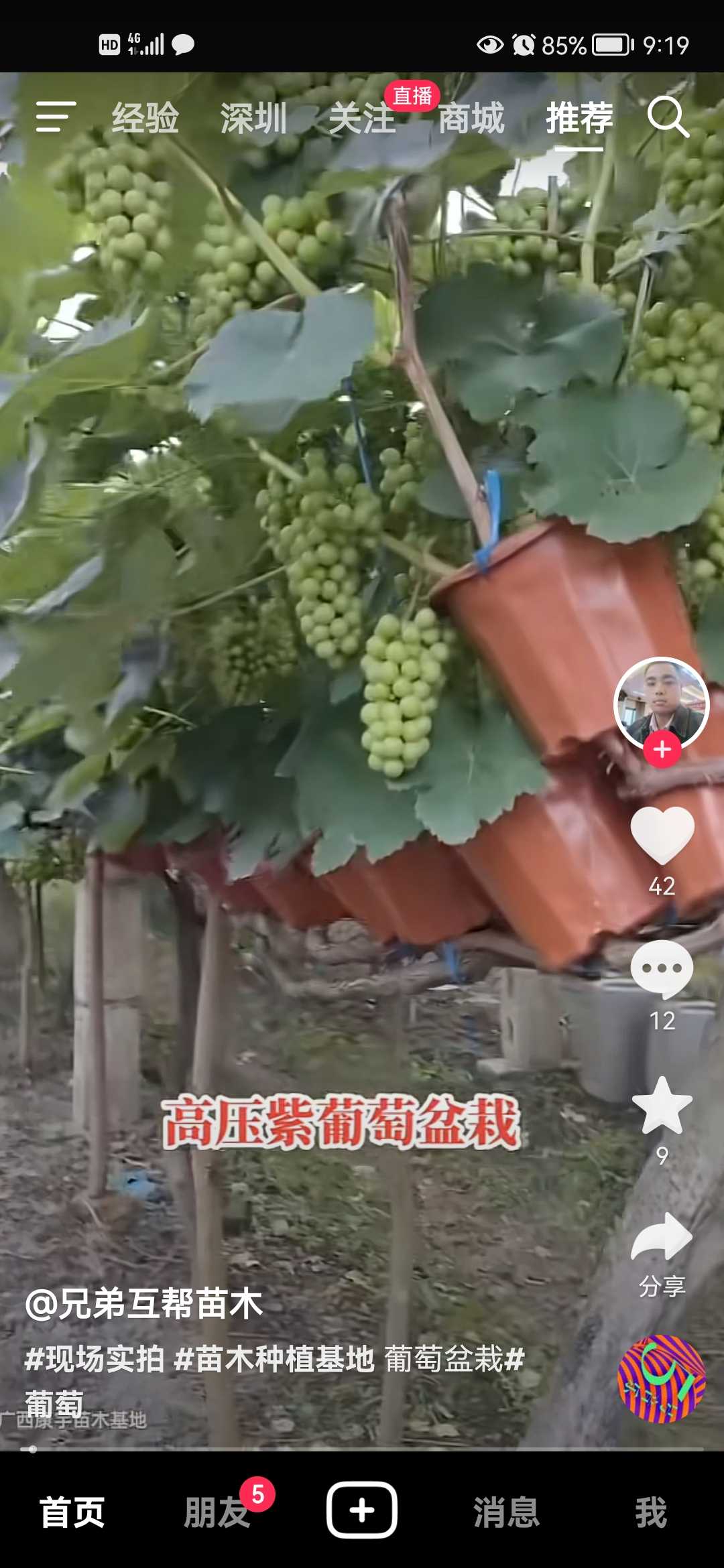Screen dimensions: 724x1568
Task: Open the 商城 tab
Action: coord(471,119)
